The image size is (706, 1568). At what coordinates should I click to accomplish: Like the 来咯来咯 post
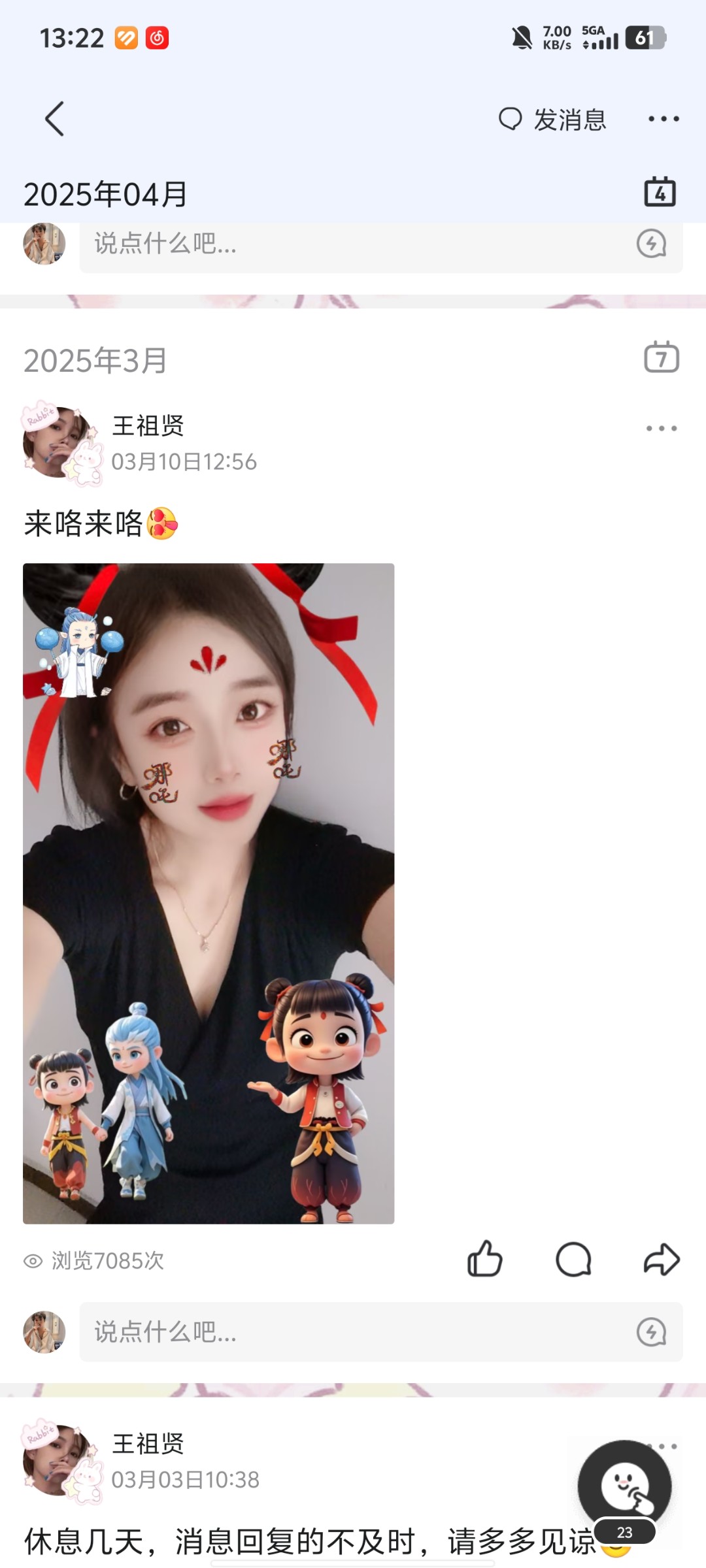[x=484, y=1259]
